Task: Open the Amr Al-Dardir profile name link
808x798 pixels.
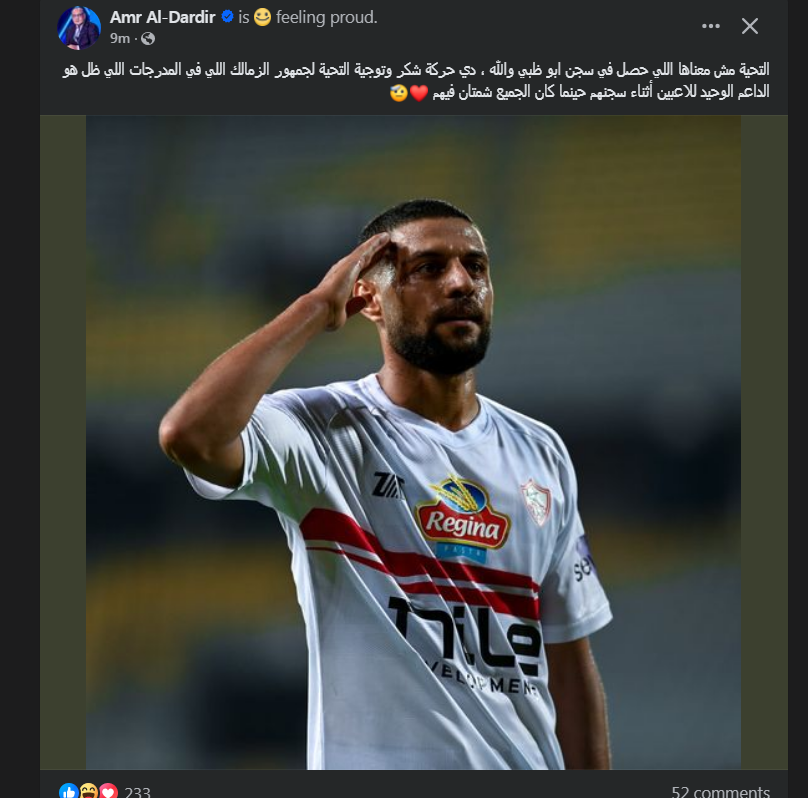Action: tap(162, 17)
